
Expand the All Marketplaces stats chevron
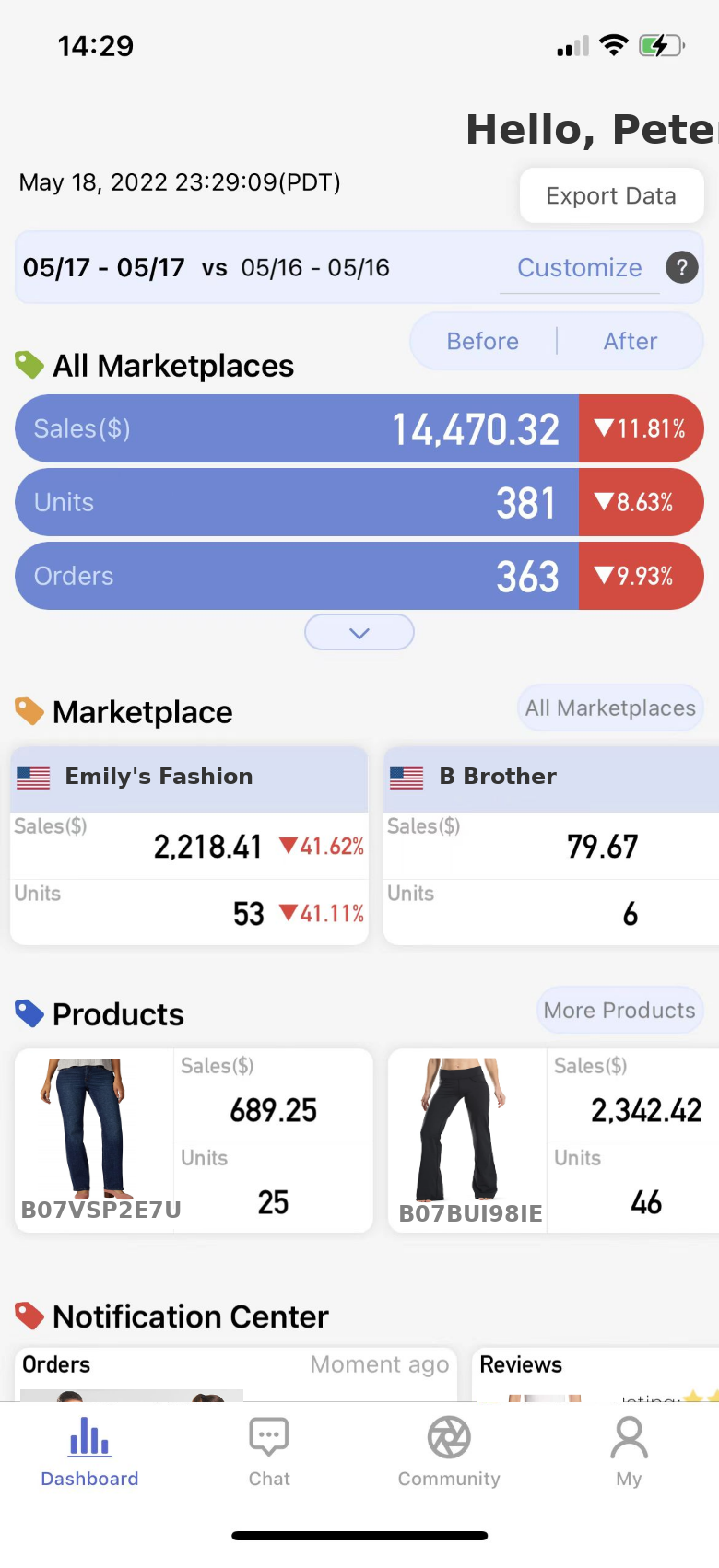pos(359,632)
